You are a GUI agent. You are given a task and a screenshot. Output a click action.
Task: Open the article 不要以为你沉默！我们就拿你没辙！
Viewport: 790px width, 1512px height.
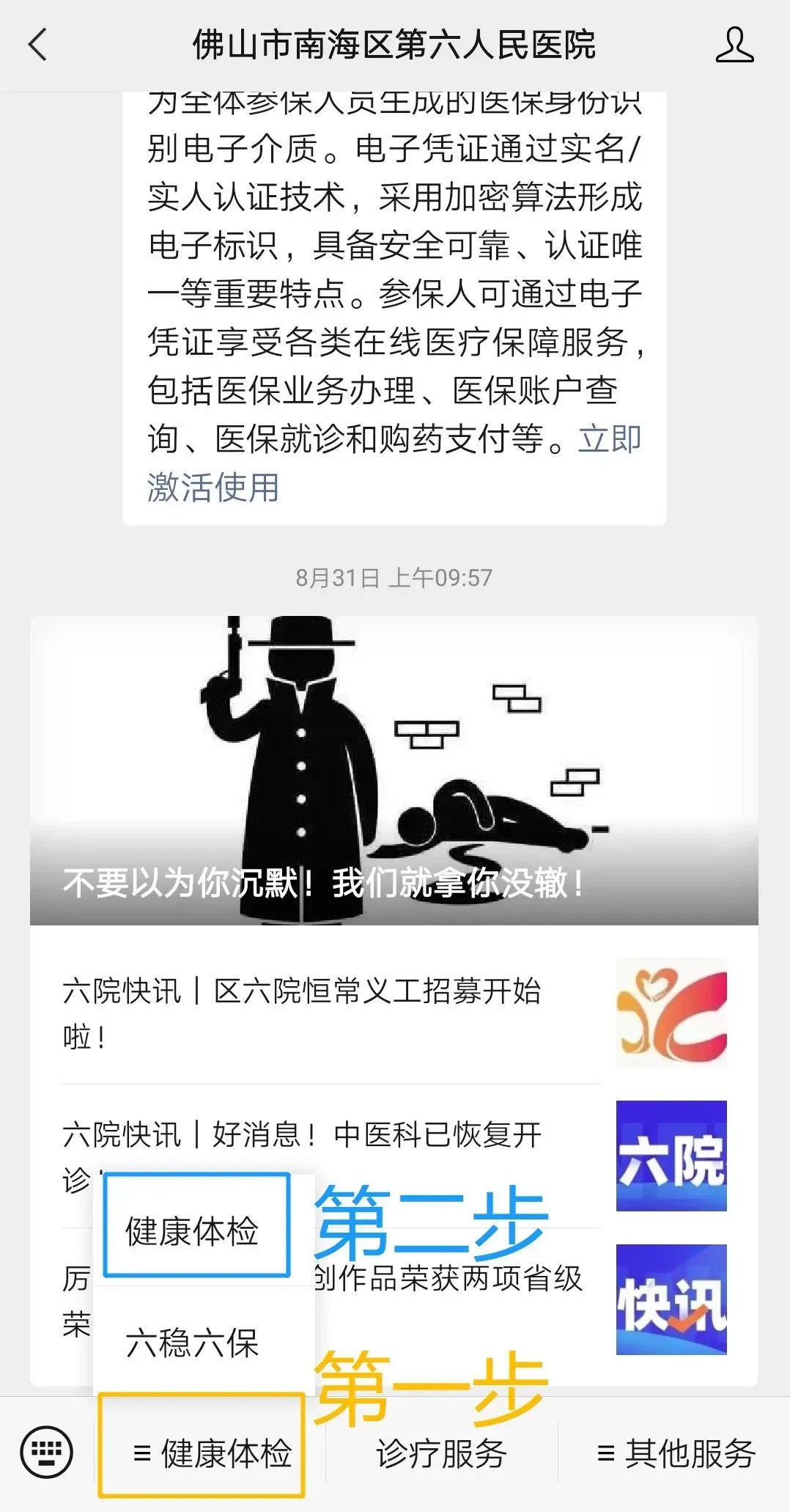(x=394, y=770)
